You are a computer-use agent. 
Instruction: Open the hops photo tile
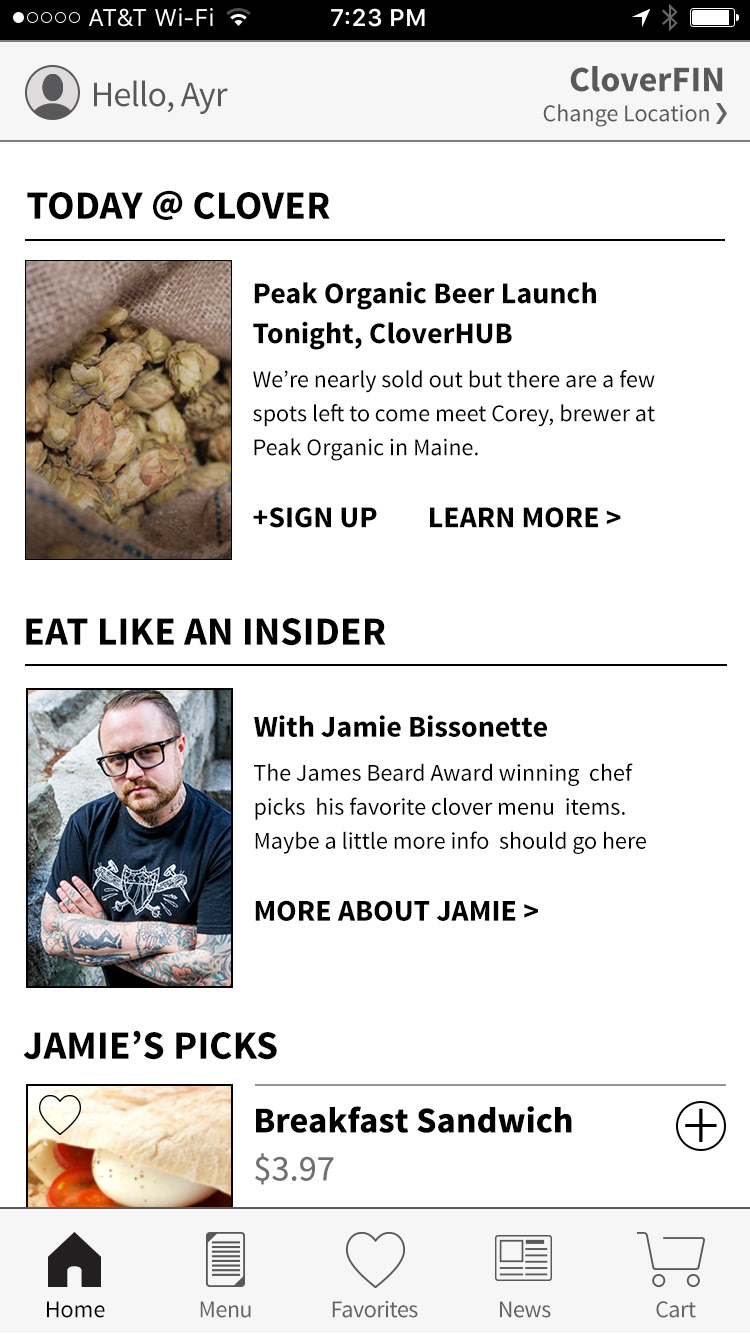(129, 410)
